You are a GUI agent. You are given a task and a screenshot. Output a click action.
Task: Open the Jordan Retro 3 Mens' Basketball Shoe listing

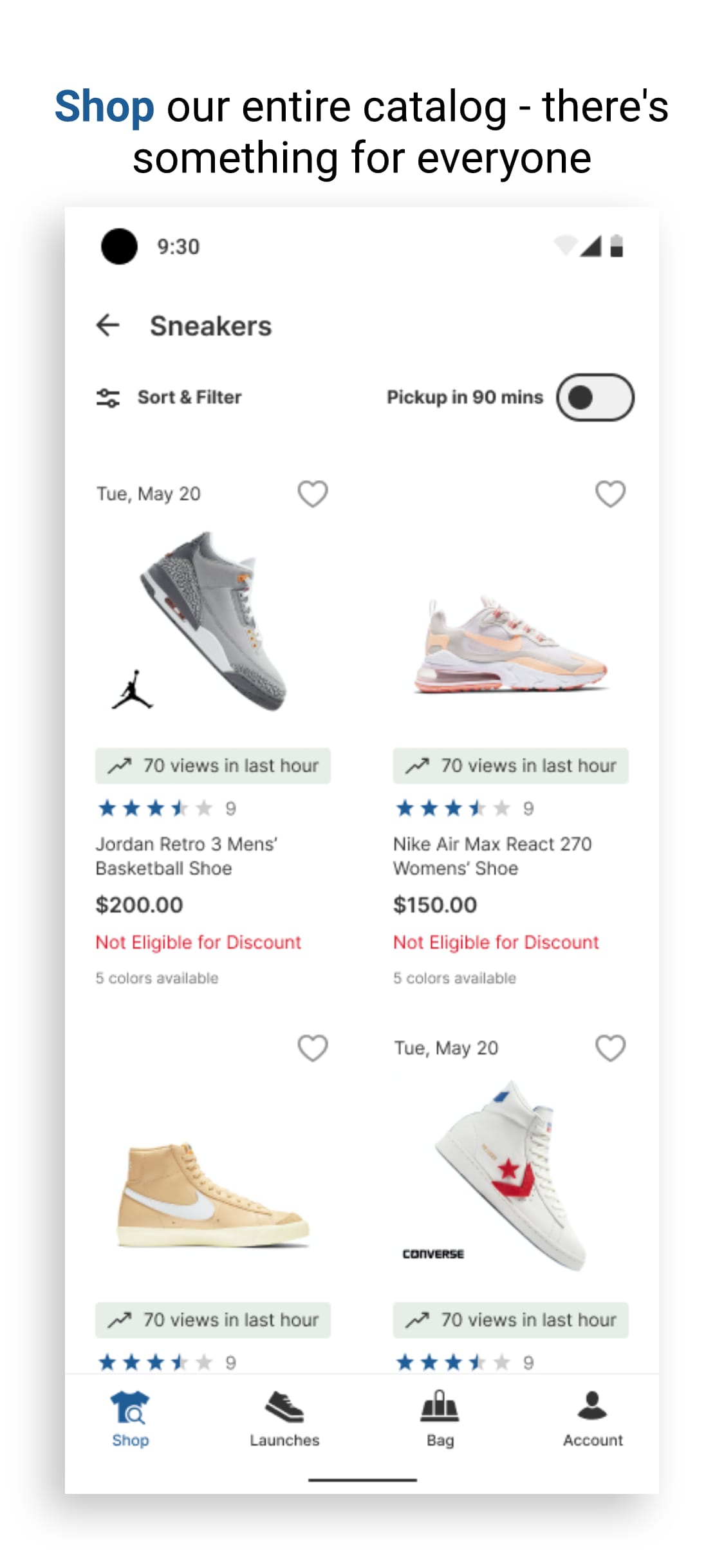187,856
